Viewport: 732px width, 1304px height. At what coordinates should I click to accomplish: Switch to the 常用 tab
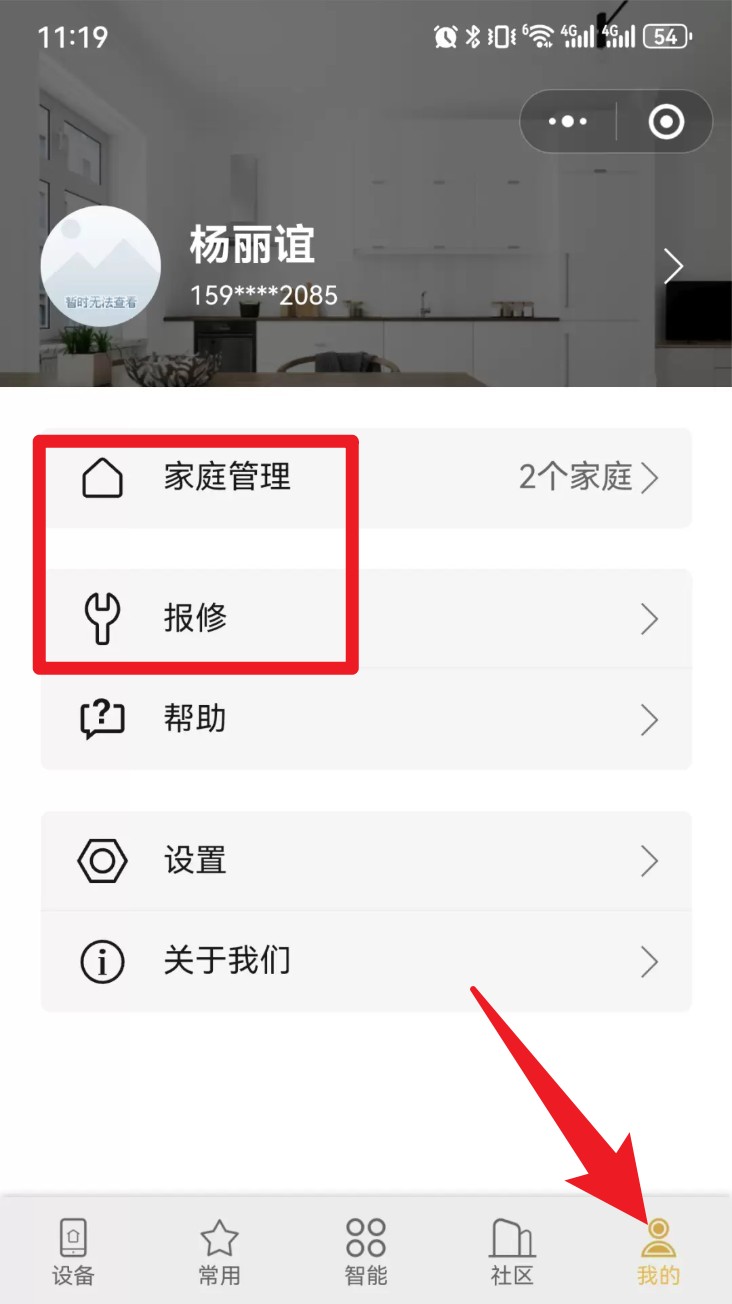[x=219, y=1251]
